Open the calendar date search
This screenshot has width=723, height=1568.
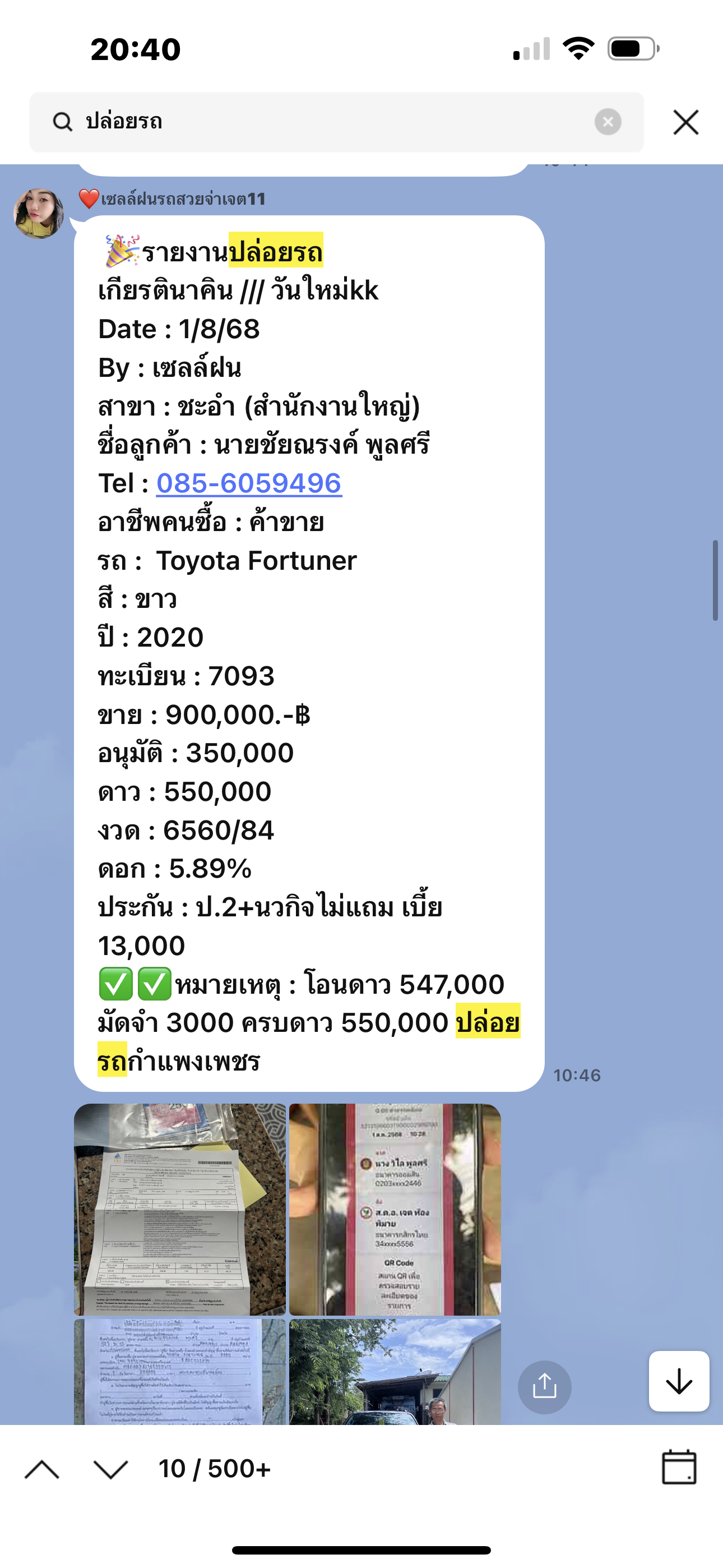click(679, 1468)
